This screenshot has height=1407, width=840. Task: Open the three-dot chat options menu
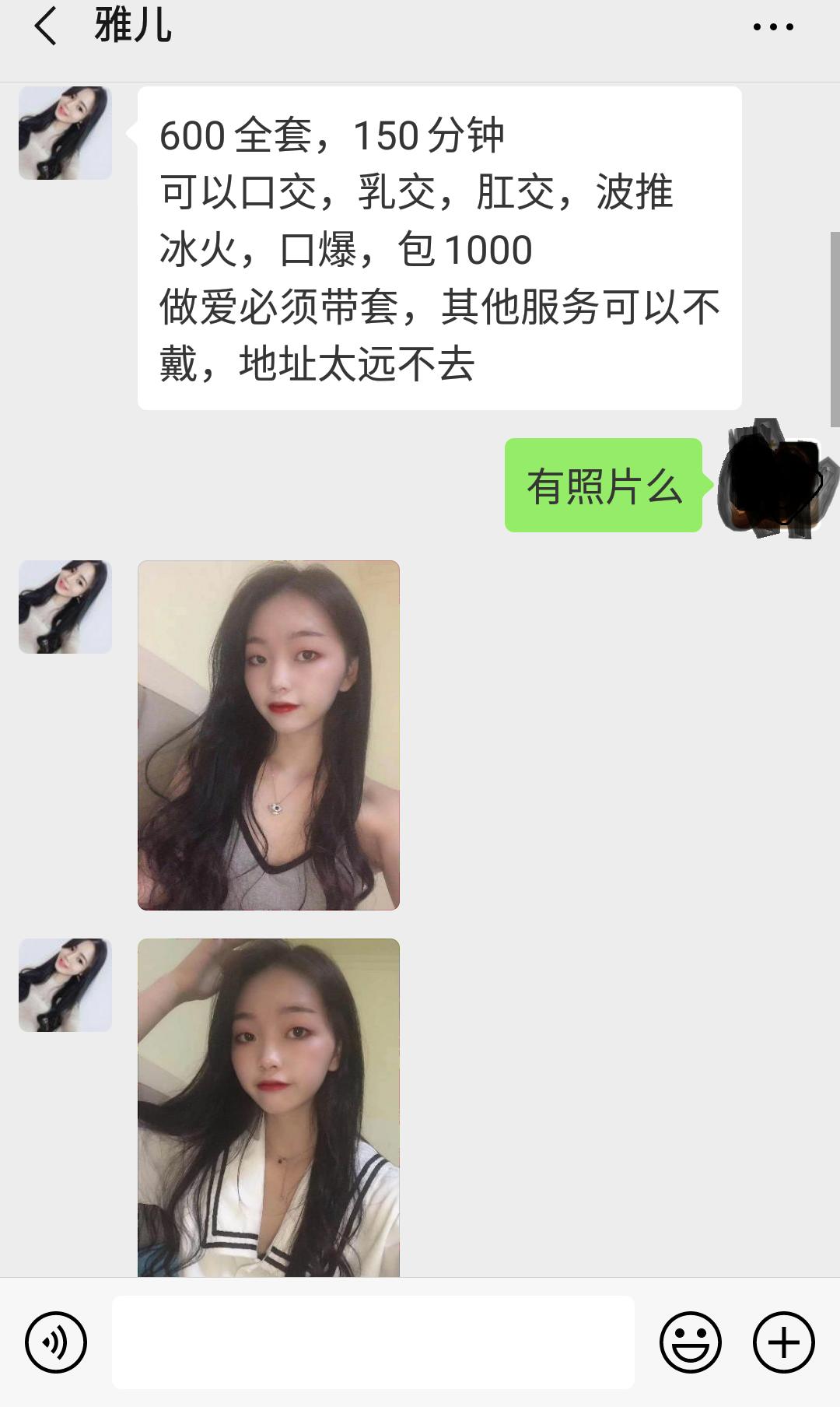773,27
